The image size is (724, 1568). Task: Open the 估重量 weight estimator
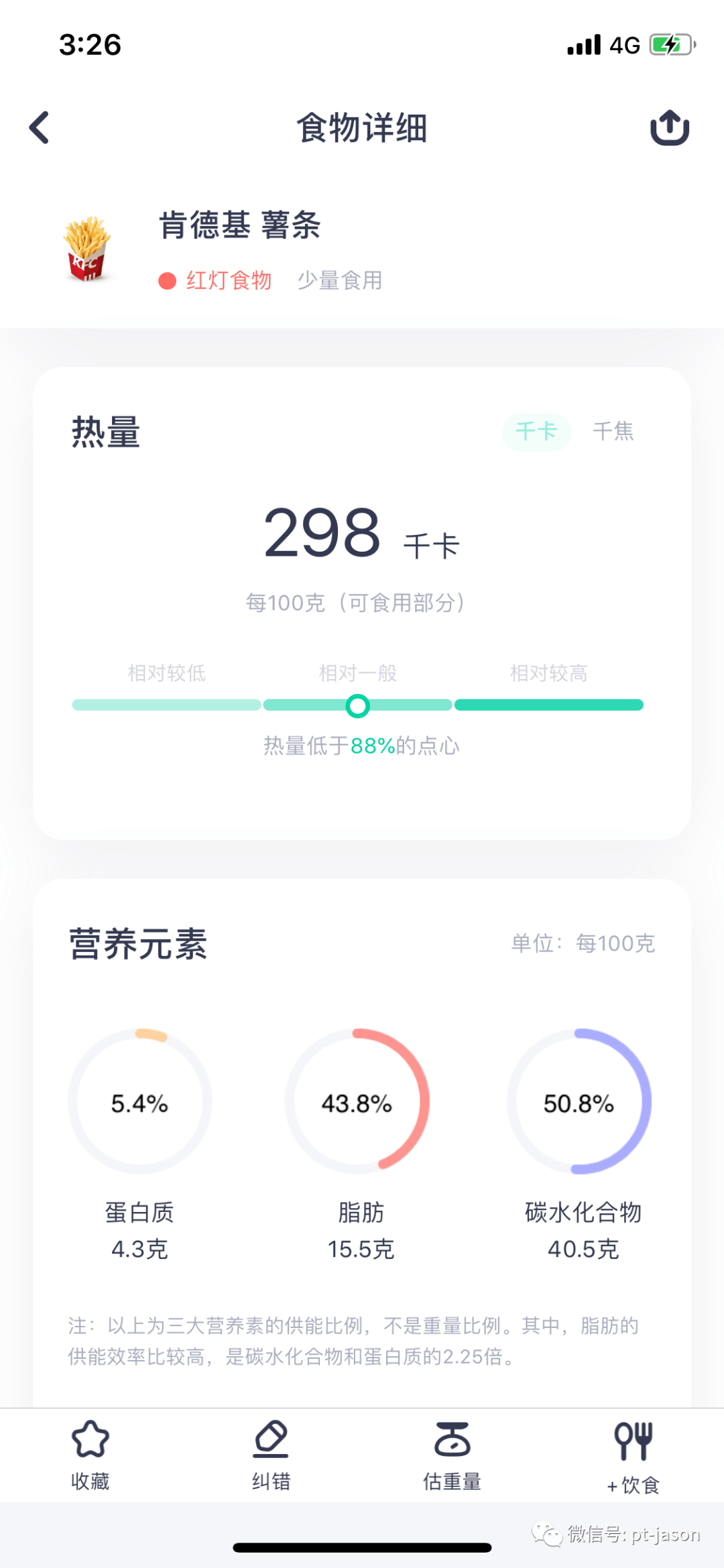coord(452,1455)
